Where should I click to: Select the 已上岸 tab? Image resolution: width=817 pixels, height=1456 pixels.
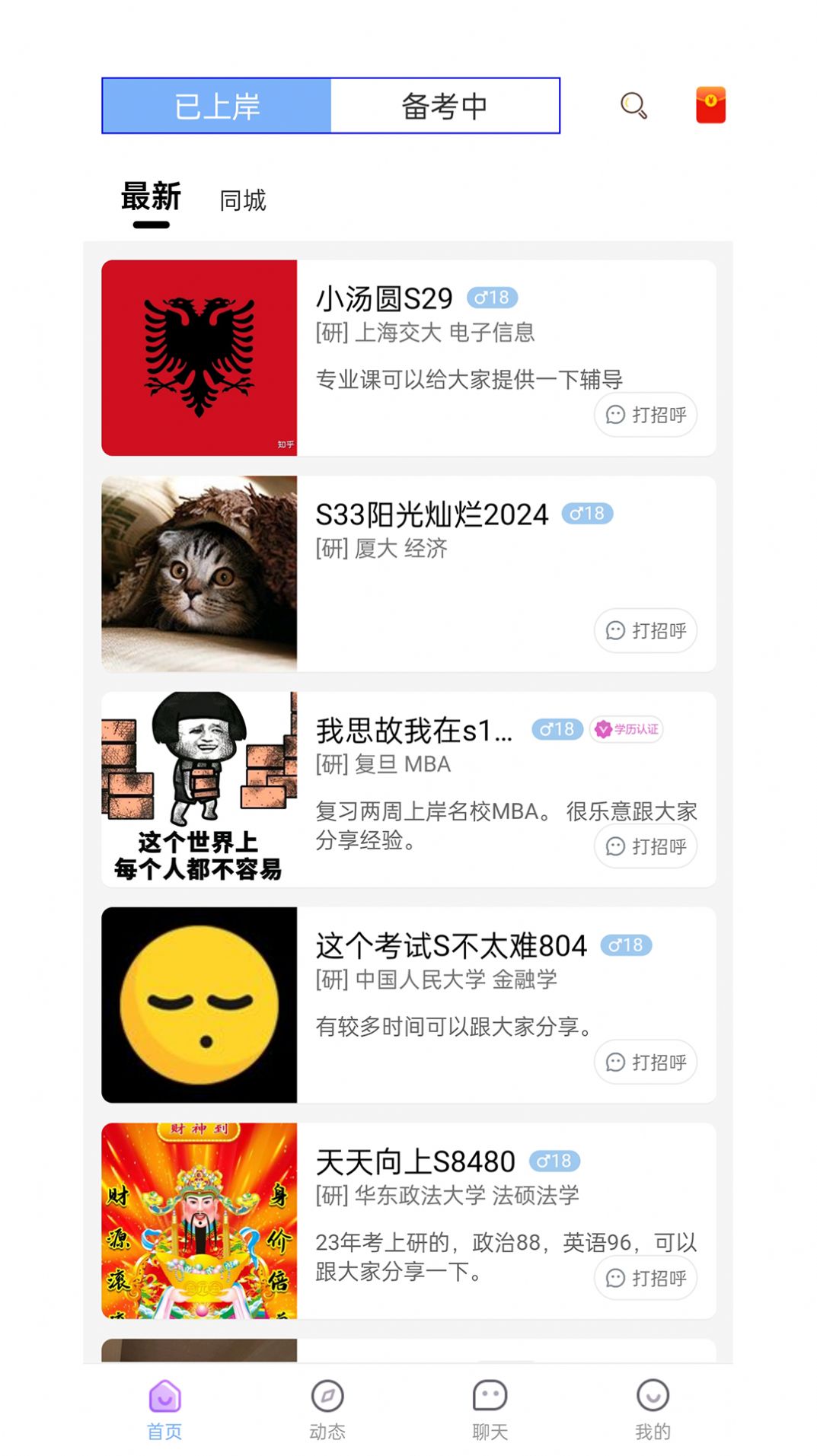click(217, 105)
